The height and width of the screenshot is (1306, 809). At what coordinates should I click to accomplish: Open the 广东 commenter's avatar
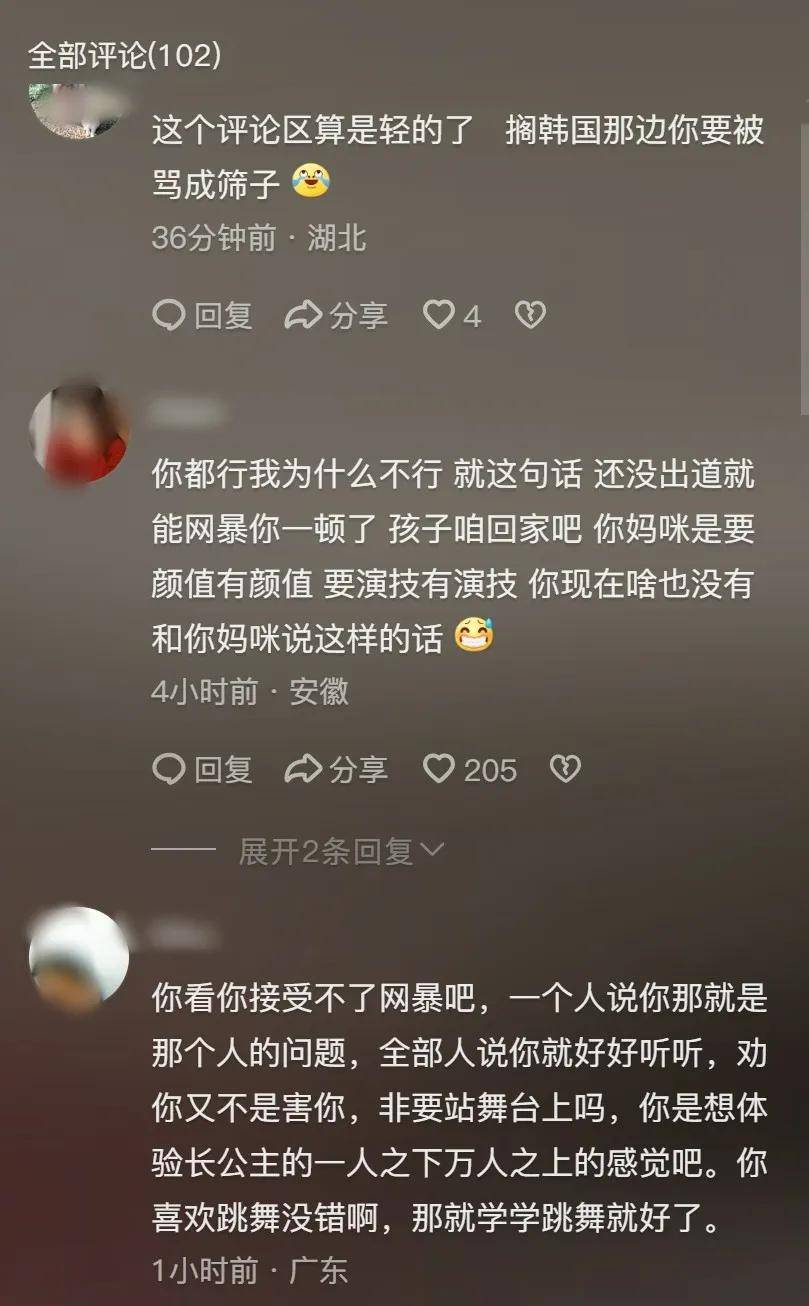pyautogui.click(x=79, y=959)
